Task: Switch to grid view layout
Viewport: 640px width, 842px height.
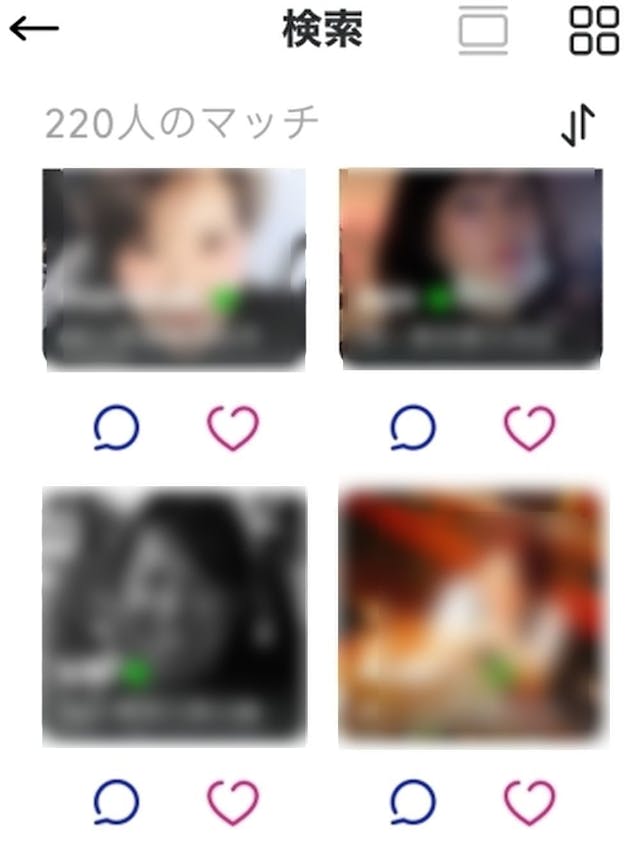Action: (x=594, y=30)
